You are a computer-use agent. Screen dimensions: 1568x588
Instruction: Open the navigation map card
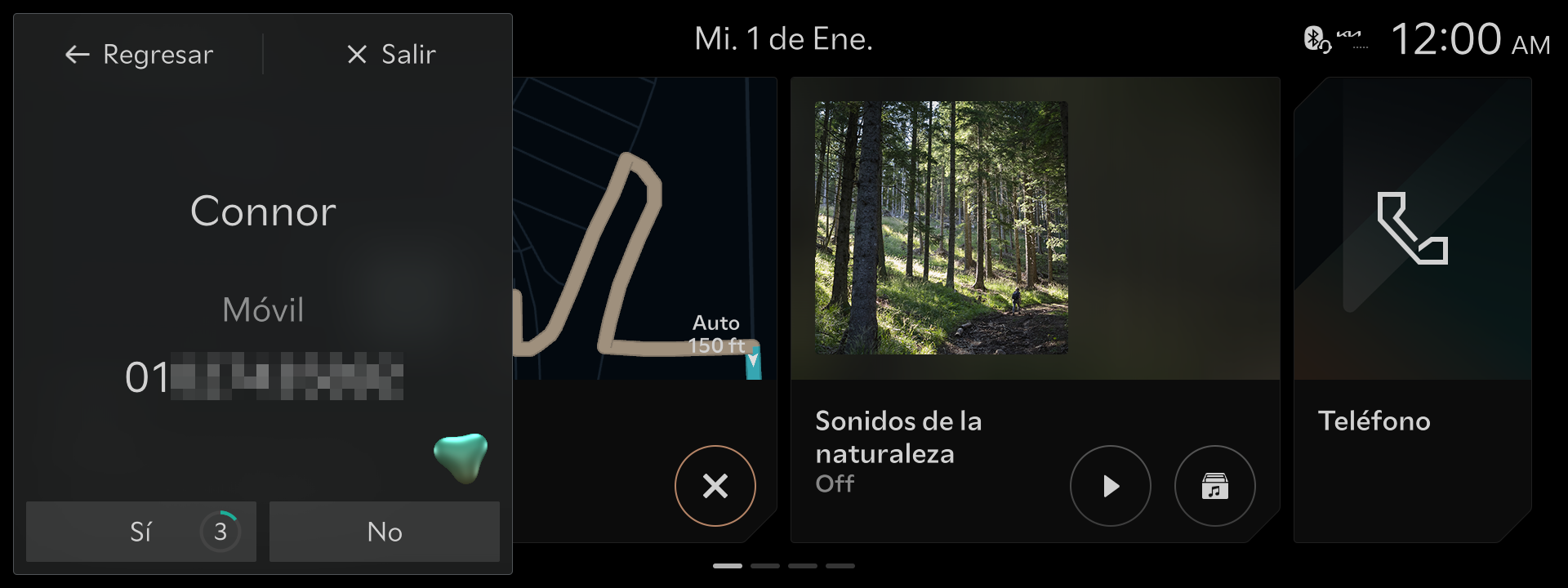pyautogui.click(x=645, y=229)
